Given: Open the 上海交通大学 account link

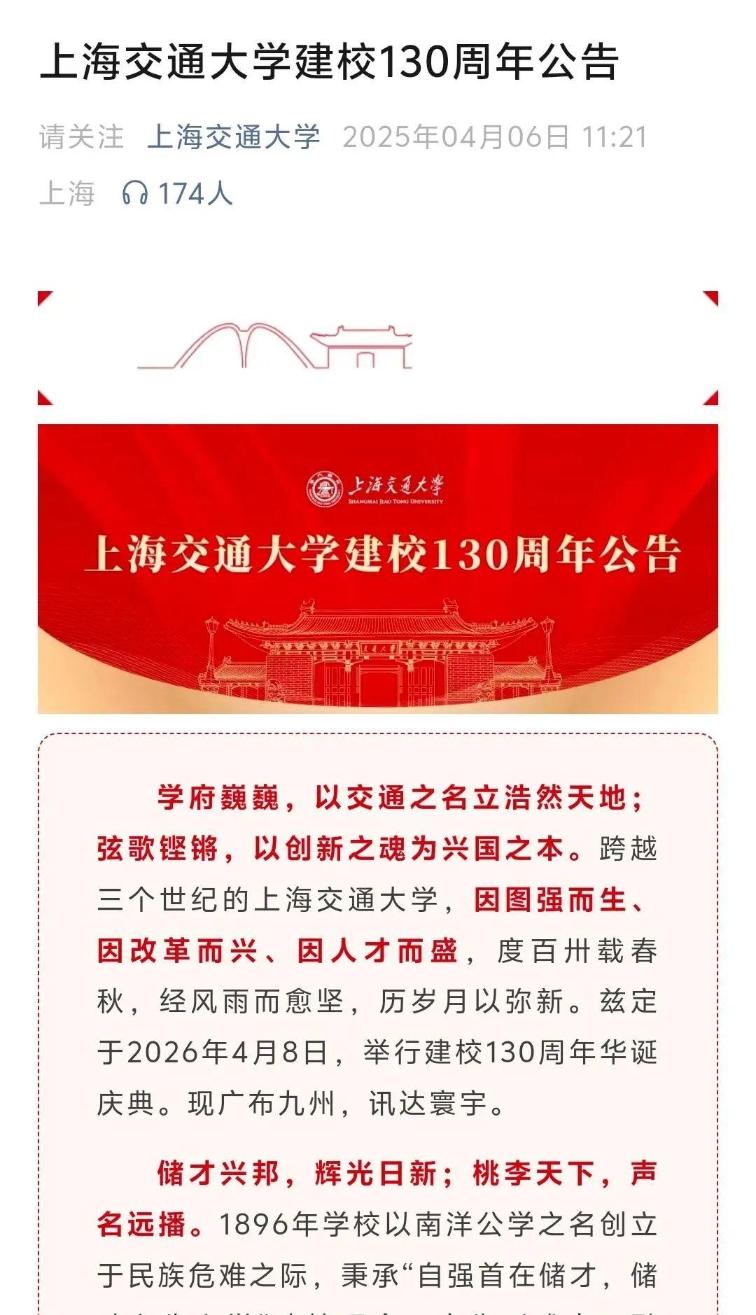Looking at the screenshot, I should pos(233,137).
